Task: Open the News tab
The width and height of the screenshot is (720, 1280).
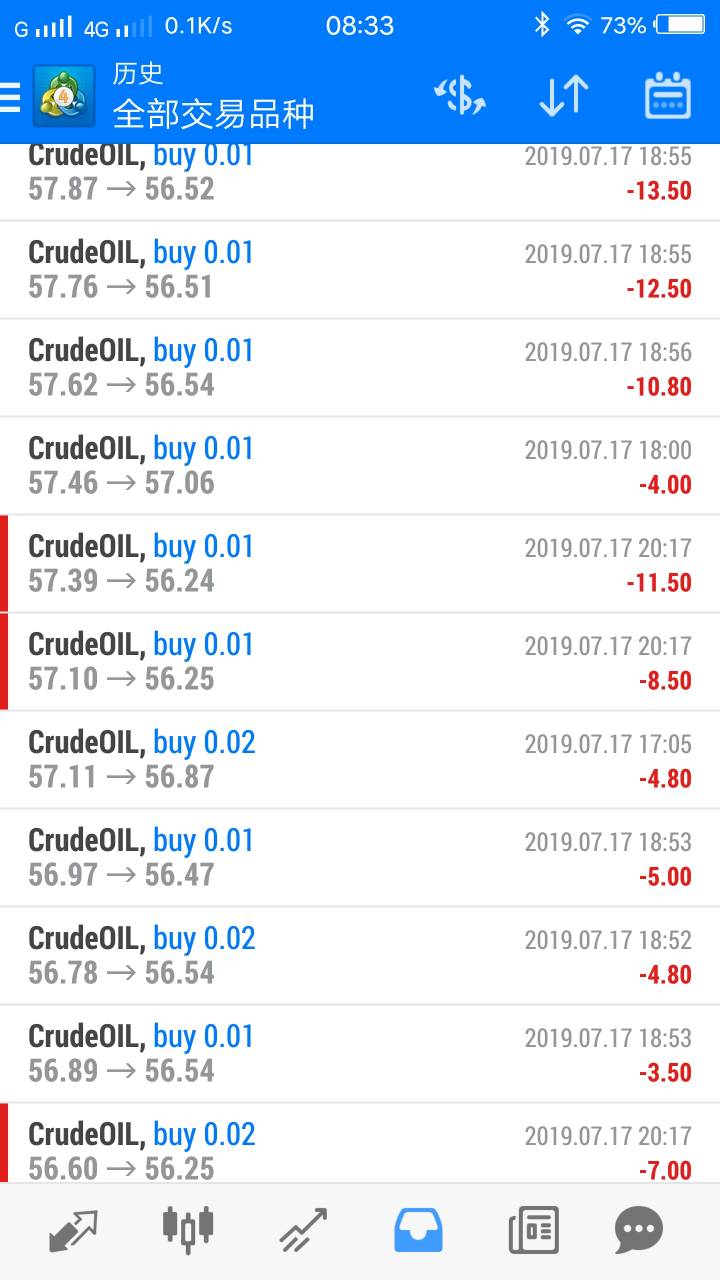Action: pyautogui.click(x=533, y=1230)
